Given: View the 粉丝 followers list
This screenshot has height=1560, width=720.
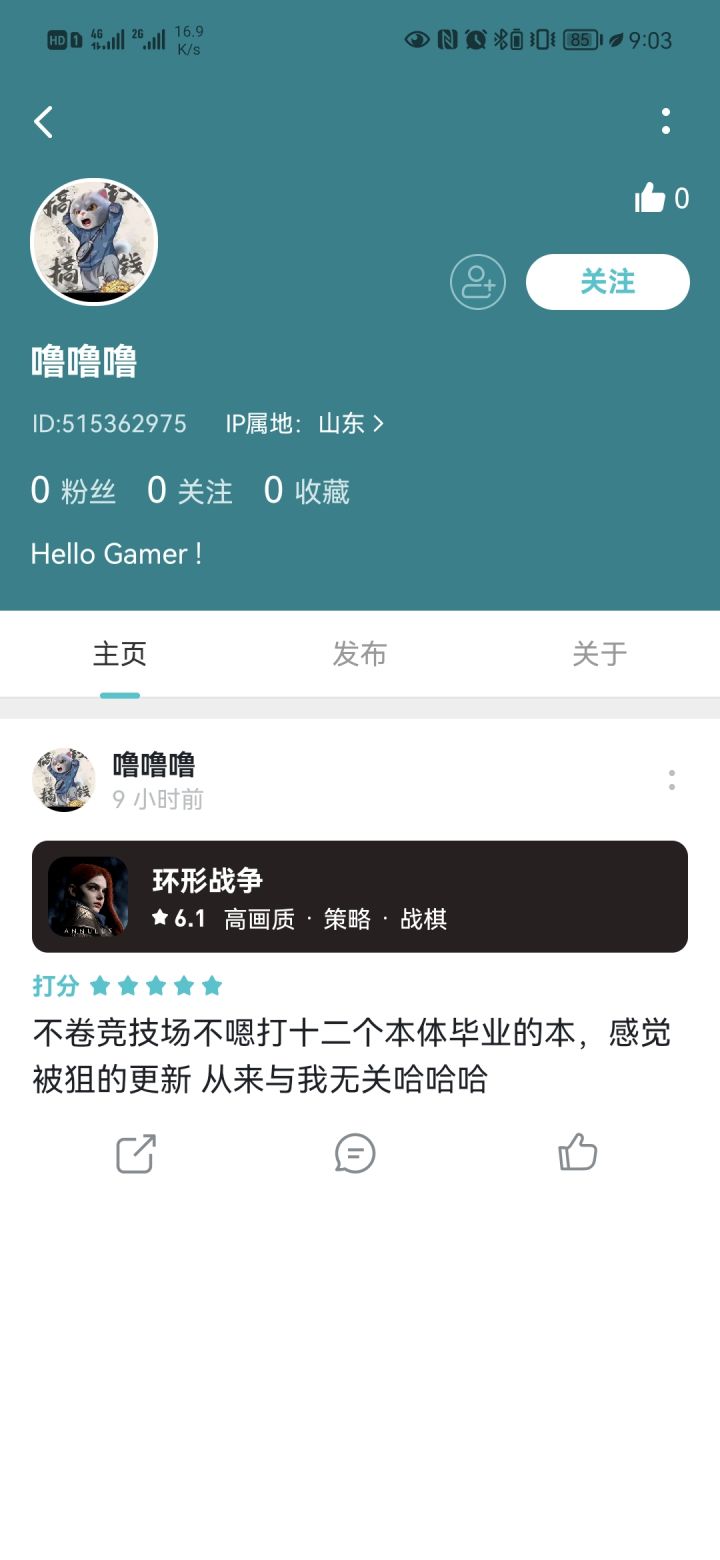Looking at the screenshot, I should coord(73,490).
